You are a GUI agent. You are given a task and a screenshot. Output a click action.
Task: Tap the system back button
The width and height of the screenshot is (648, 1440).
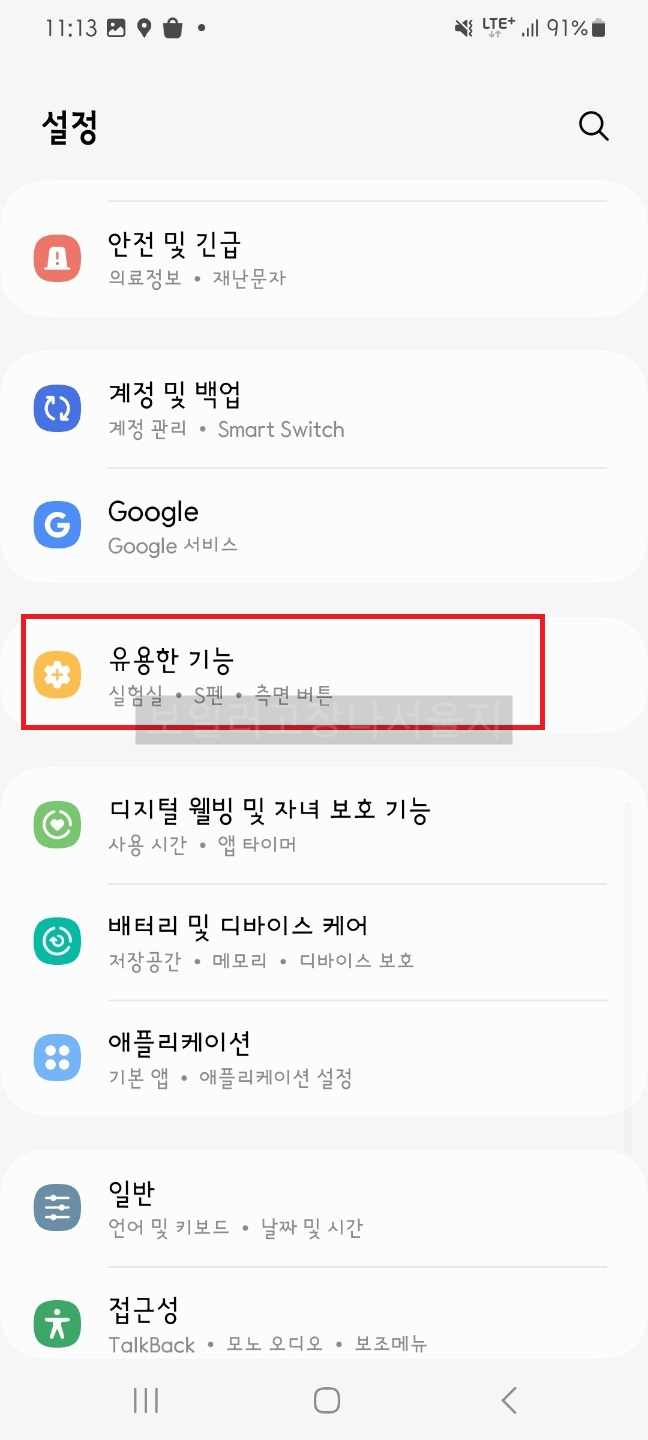[509, 1400]
